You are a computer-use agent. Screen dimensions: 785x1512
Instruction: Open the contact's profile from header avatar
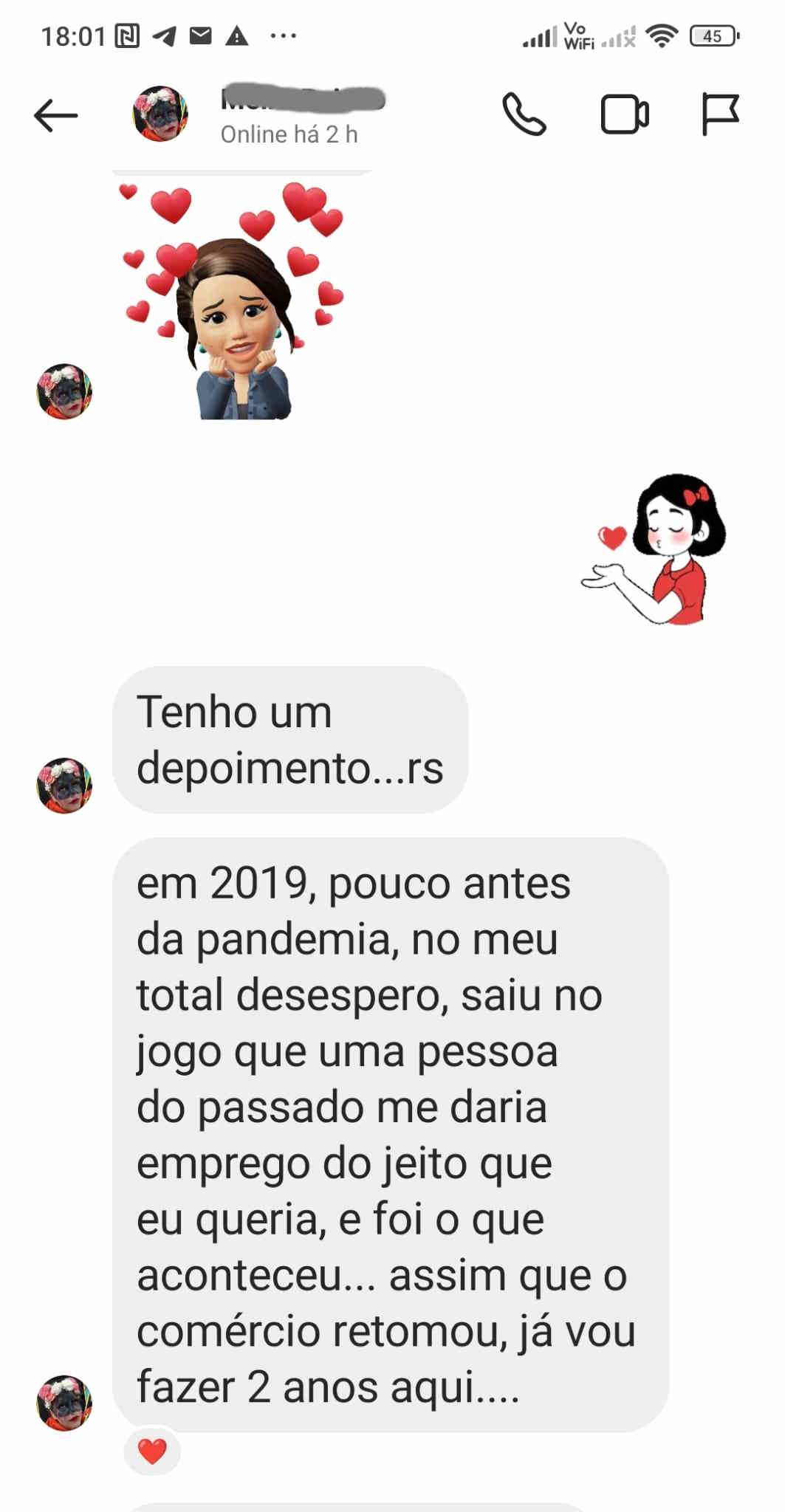coord(160,114)
